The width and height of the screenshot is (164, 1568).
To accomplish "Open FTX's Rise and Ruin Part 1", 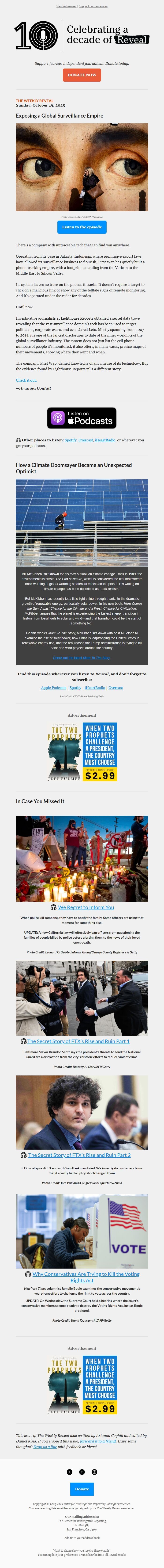I will coord(78,1041).
